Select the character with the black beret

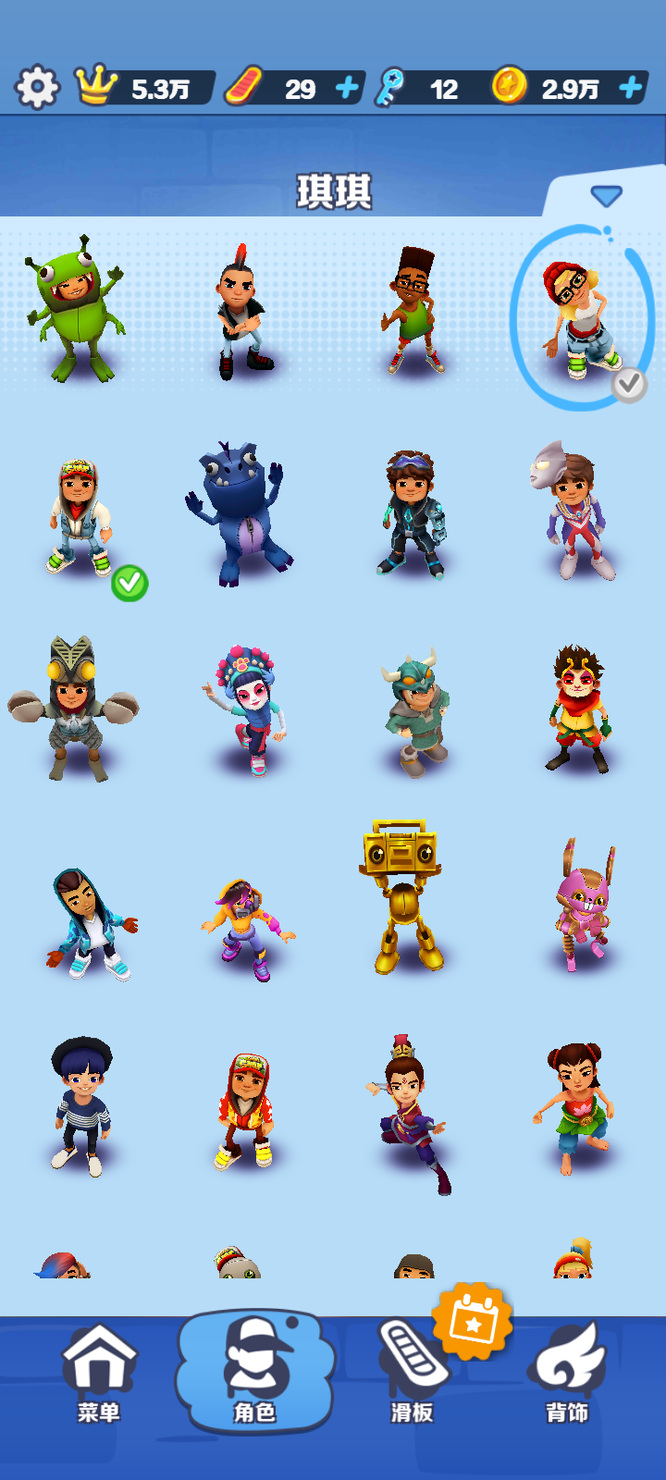82,1105
